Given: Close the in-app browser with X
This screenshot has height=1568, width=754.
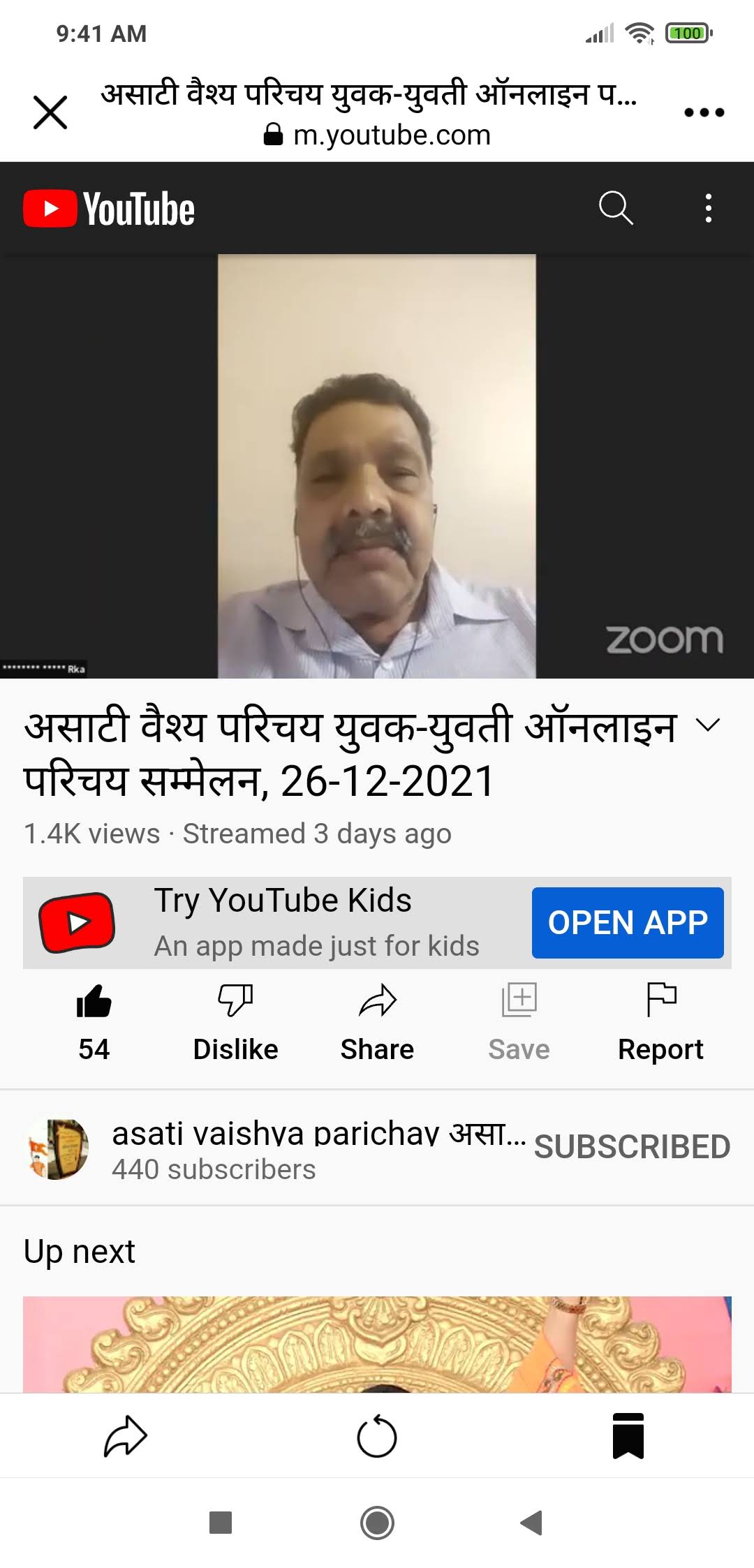Looking at the screenshot, I should pos(50,112).
